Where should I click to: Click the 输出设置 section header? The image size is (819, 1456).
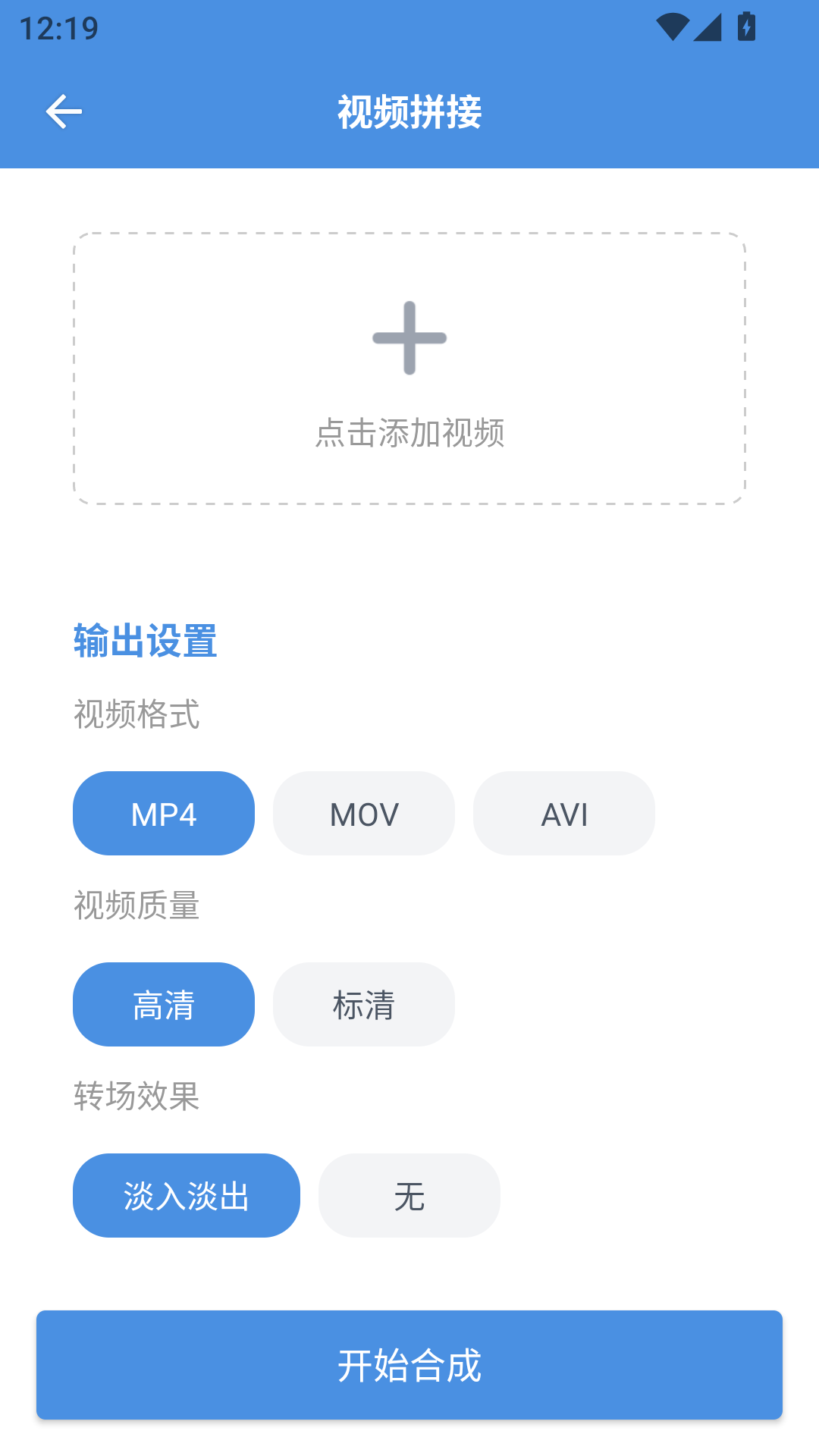click(x=144, y=641)
